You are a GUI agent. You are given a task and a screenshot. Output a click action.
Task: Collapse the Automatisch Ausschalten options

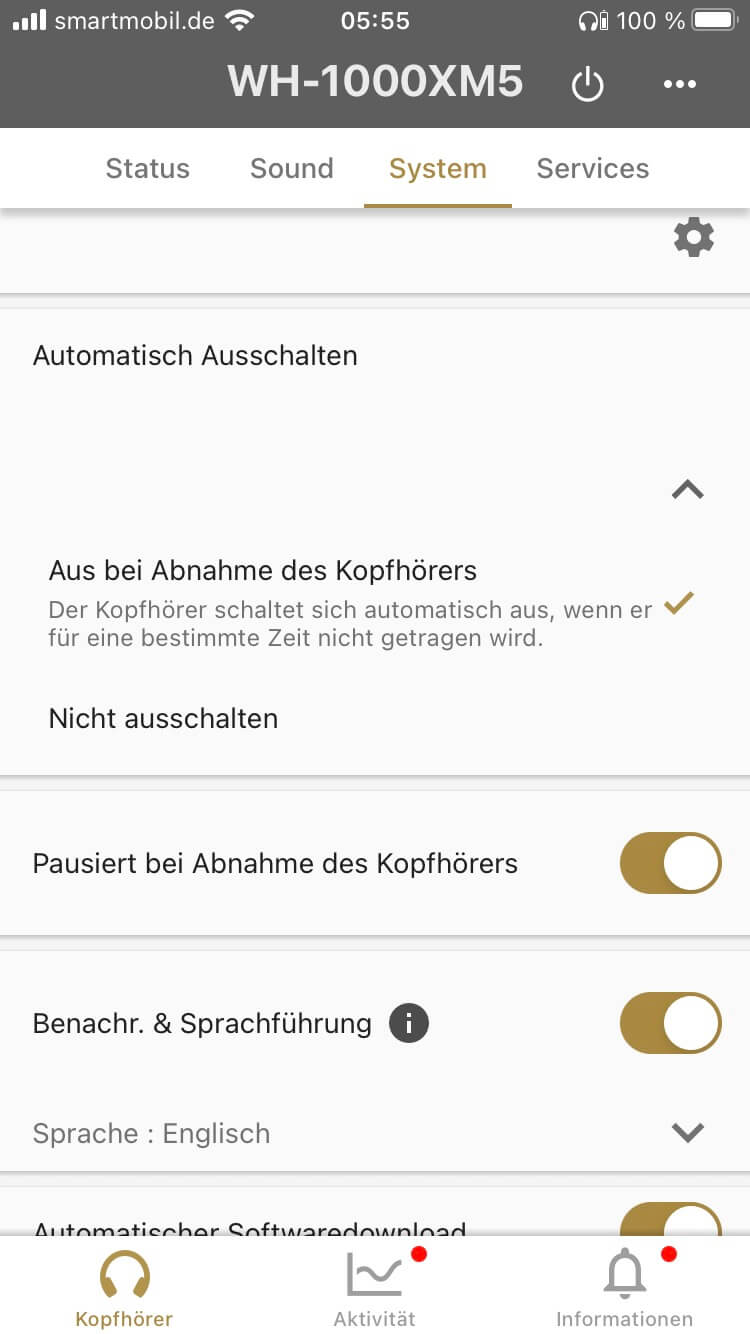point(688,490)
